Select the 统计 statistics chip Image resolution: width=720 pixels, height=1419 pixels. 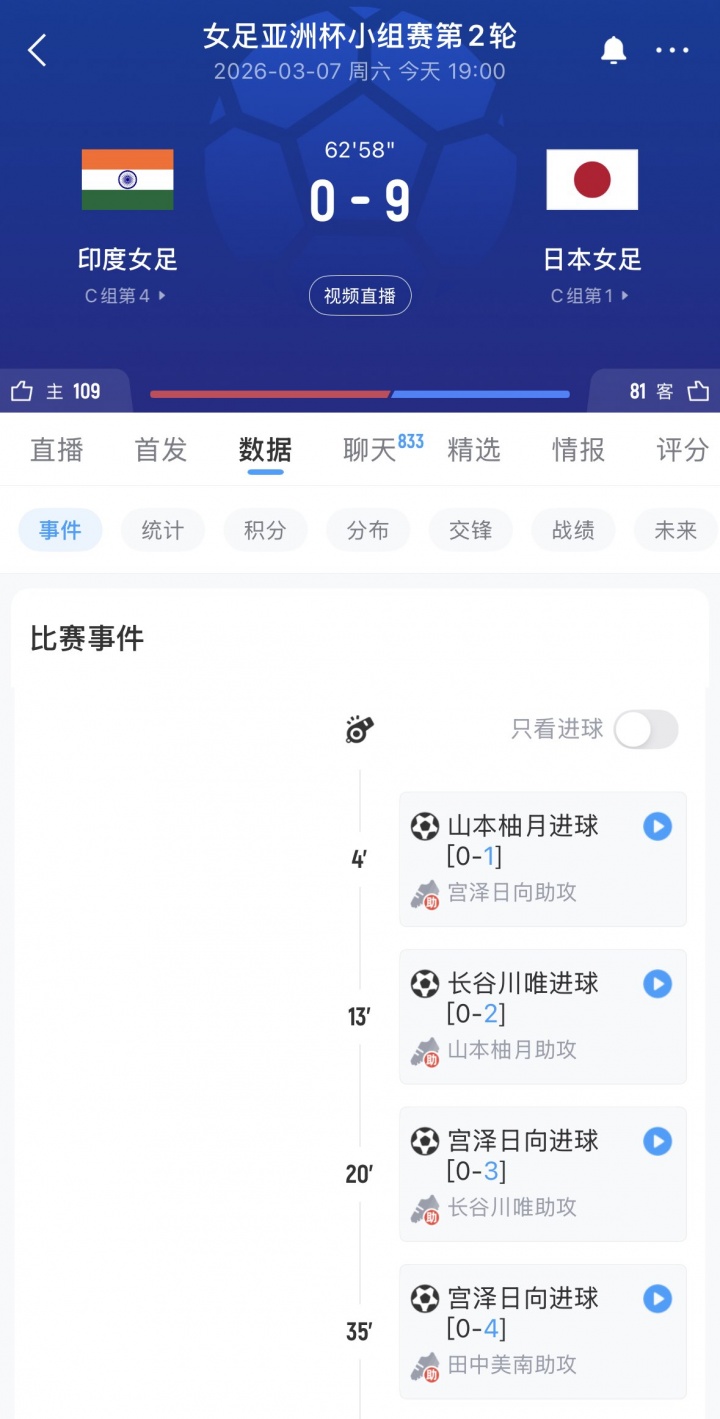[x=162, y=530]
